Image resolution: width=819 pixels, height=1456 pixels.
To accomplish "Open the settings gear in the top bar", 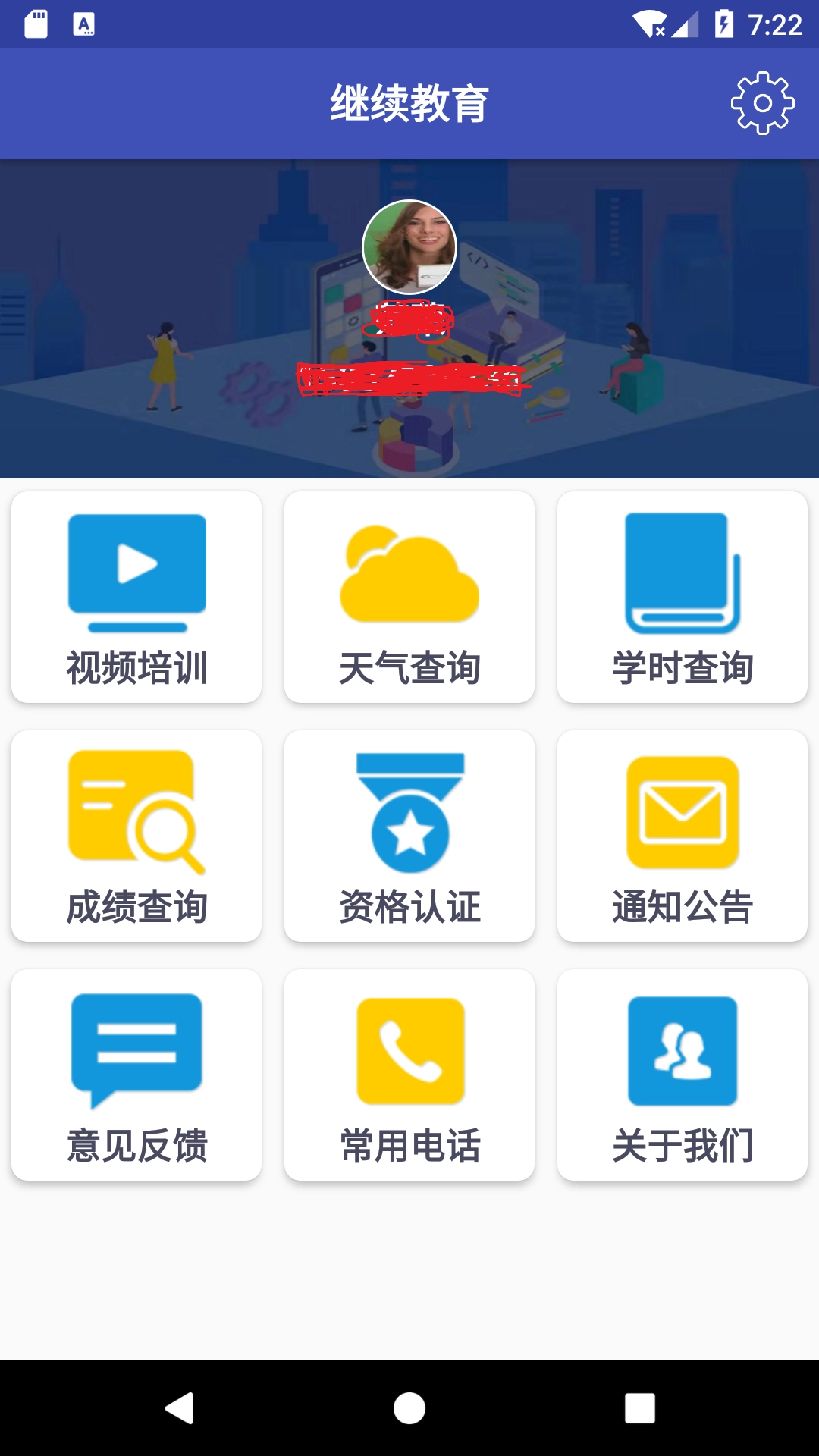I will [x=762, y=104].
